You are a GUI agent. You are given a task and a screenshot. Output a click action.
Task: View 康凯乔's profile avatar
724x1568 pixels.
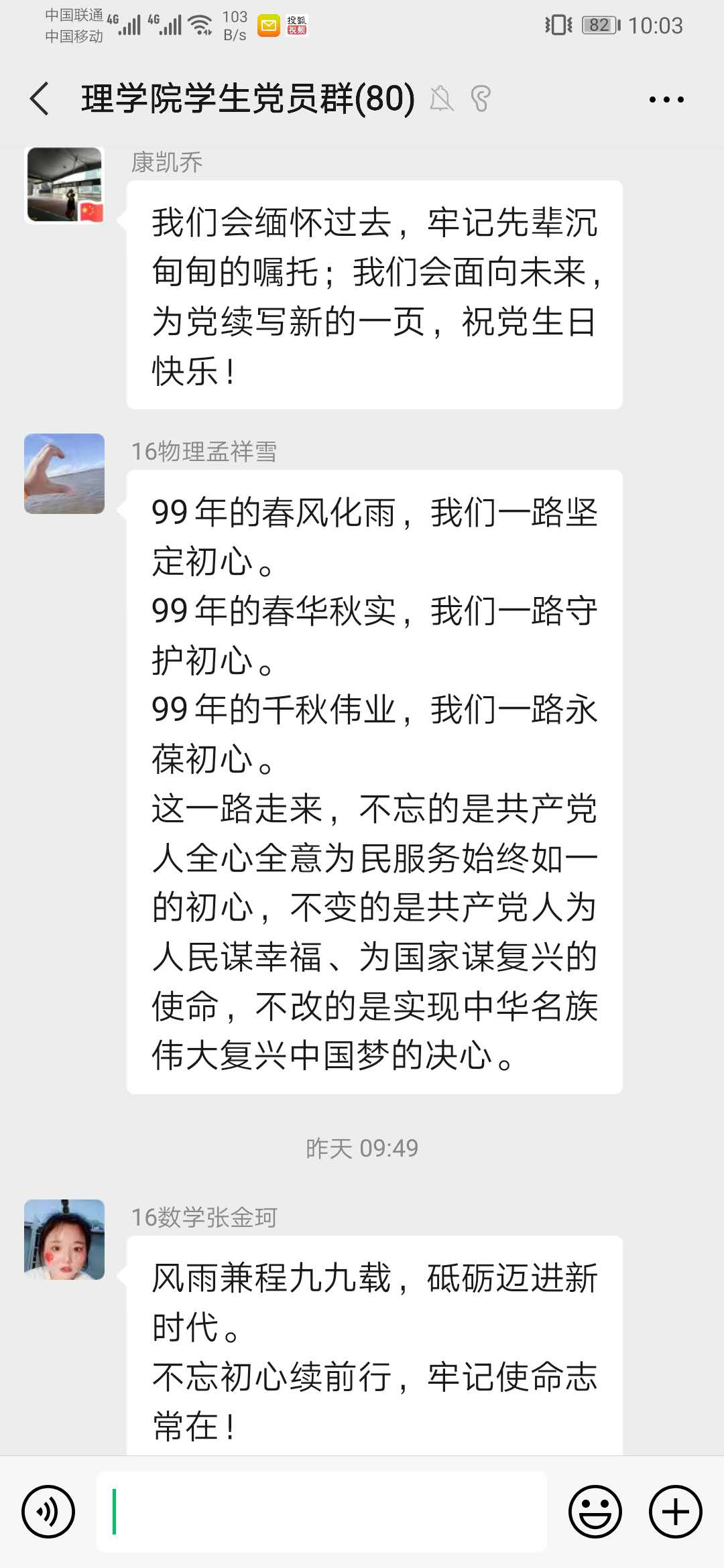(x=64, y=185)
